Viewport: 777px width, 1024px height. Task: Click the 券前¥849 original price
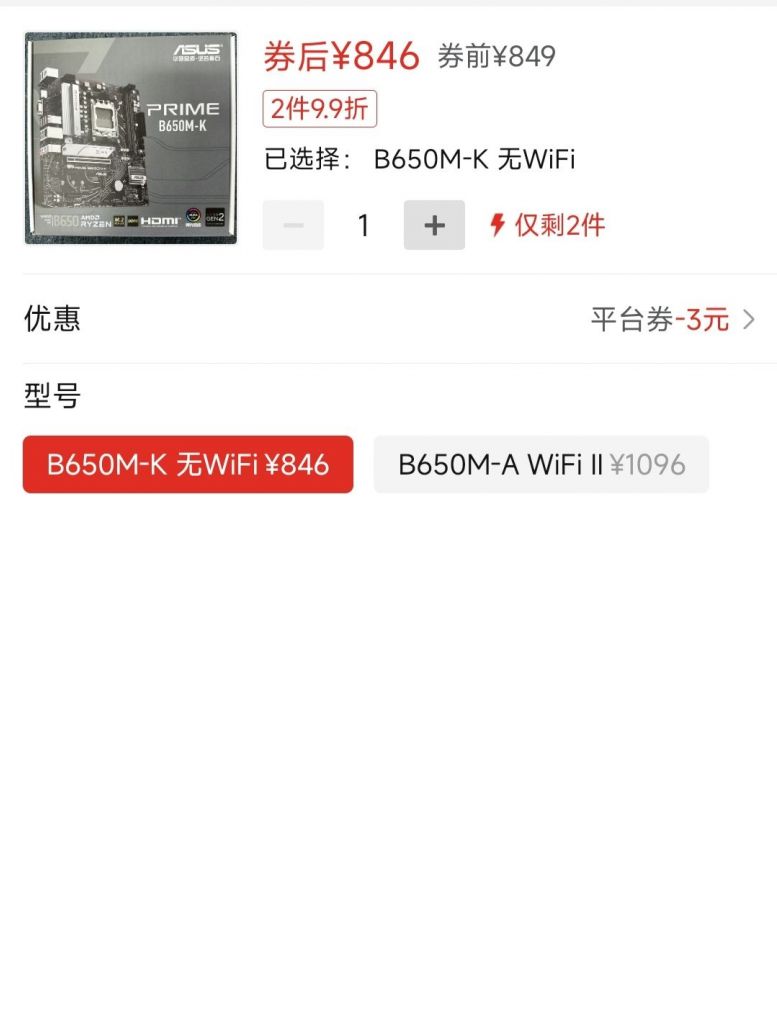tap(497, 60)
